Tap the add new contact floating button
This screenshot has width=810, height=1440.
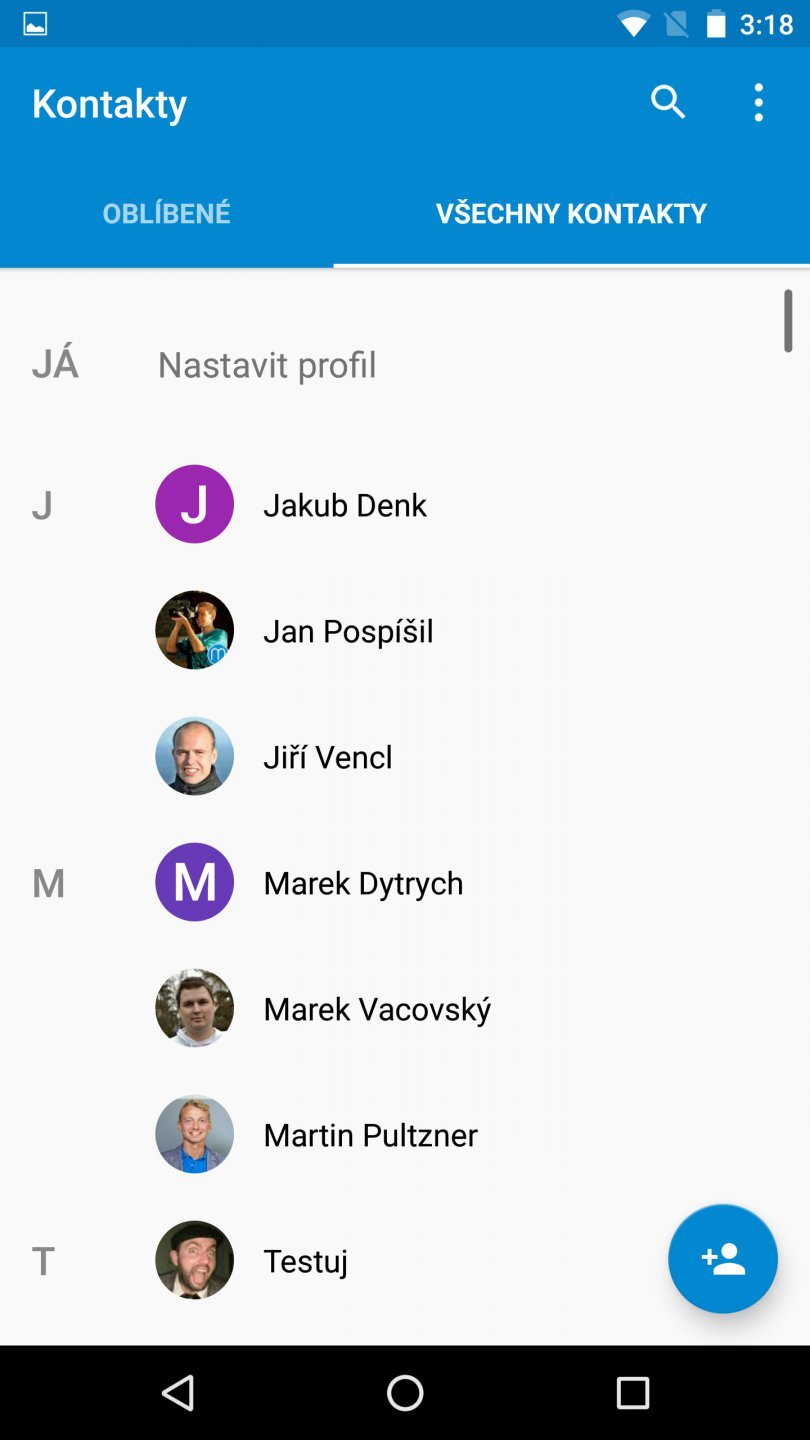(x=722, y=1259)
